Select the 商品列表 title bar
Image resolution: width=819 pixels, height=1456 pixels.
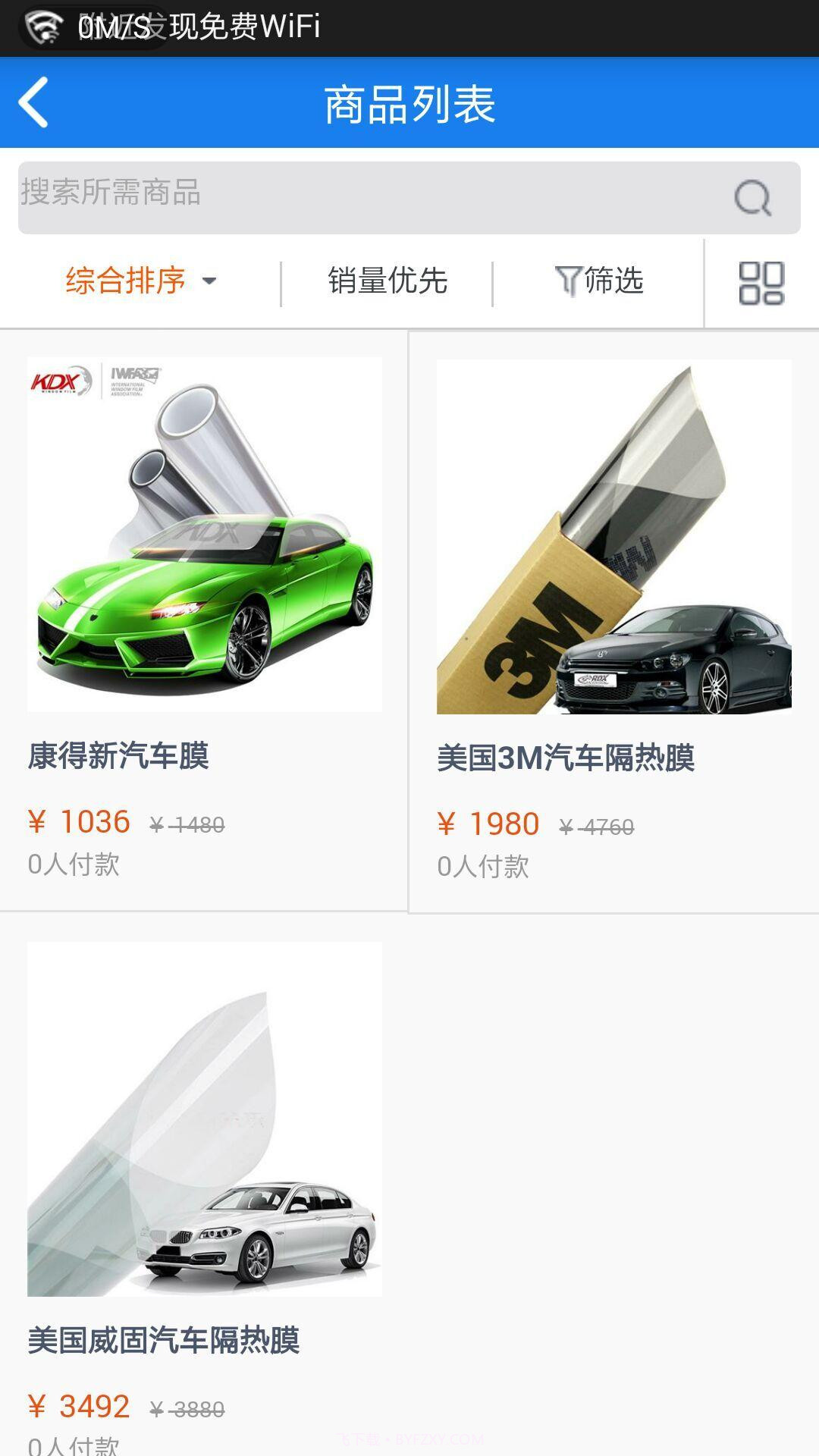point(409,102)
